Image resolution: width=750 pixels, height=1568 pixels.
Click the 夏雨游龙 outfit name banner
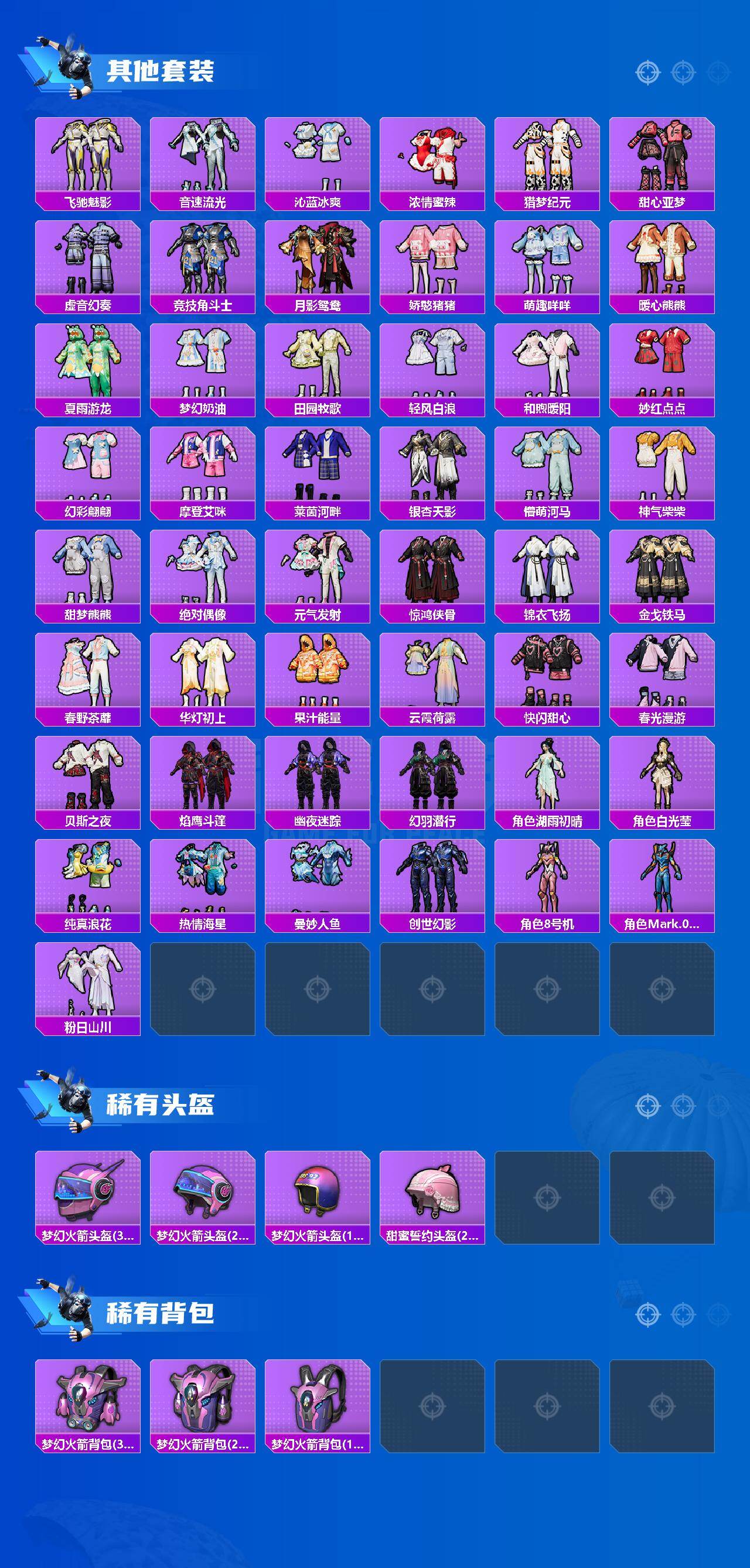click(87, 409)
